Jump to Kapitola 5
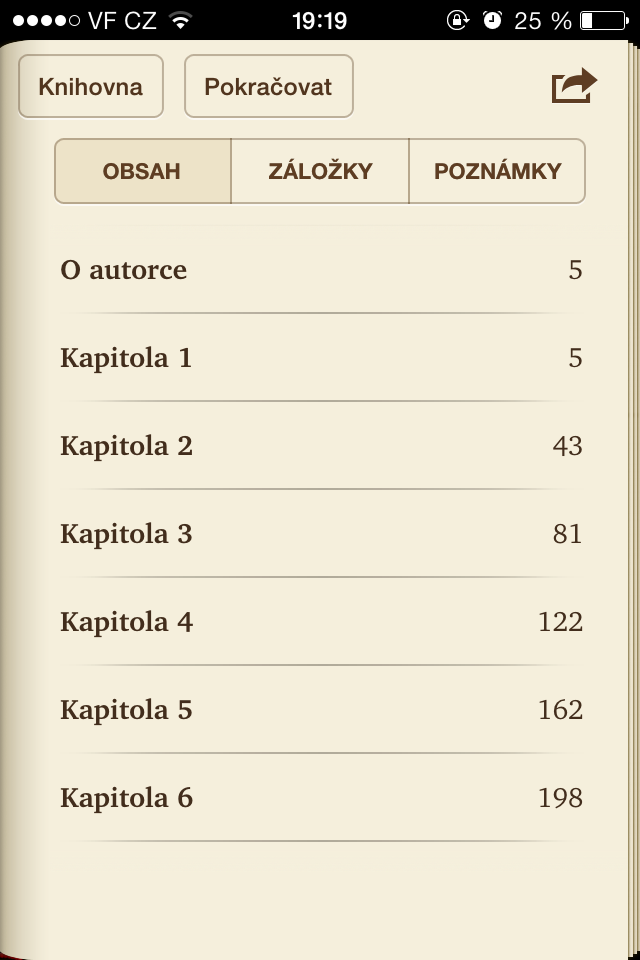 [x=320, y=710]
